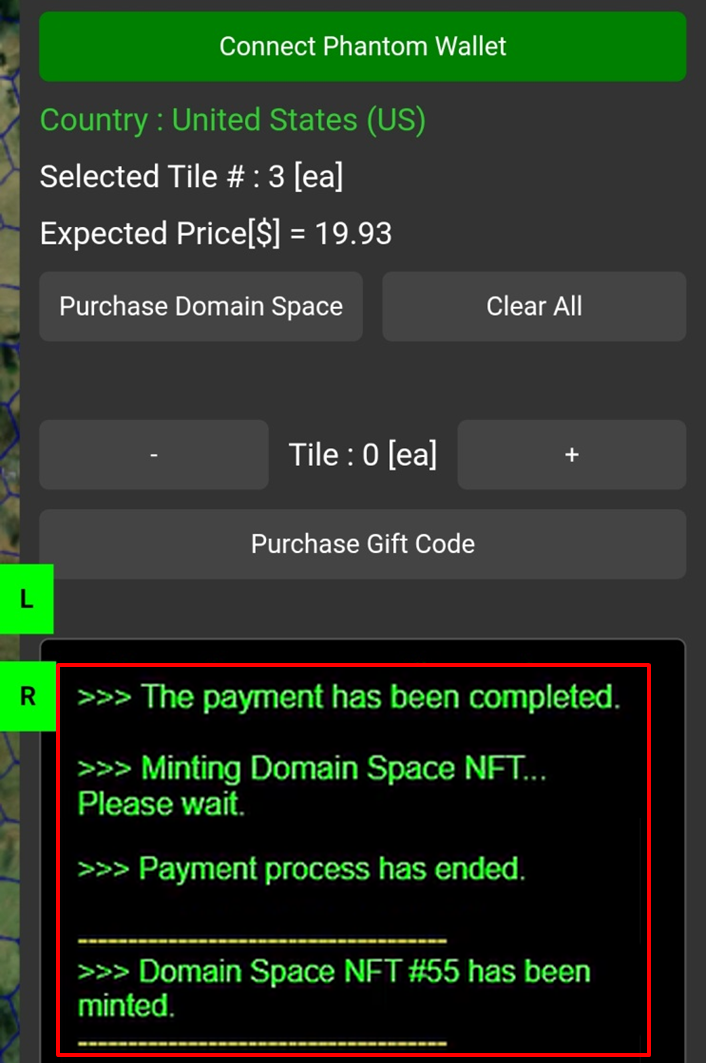Viewport: 706px width, 1063px height.
Task: Tap Connect Phantom Wallet button
Action: coord(362,46)
